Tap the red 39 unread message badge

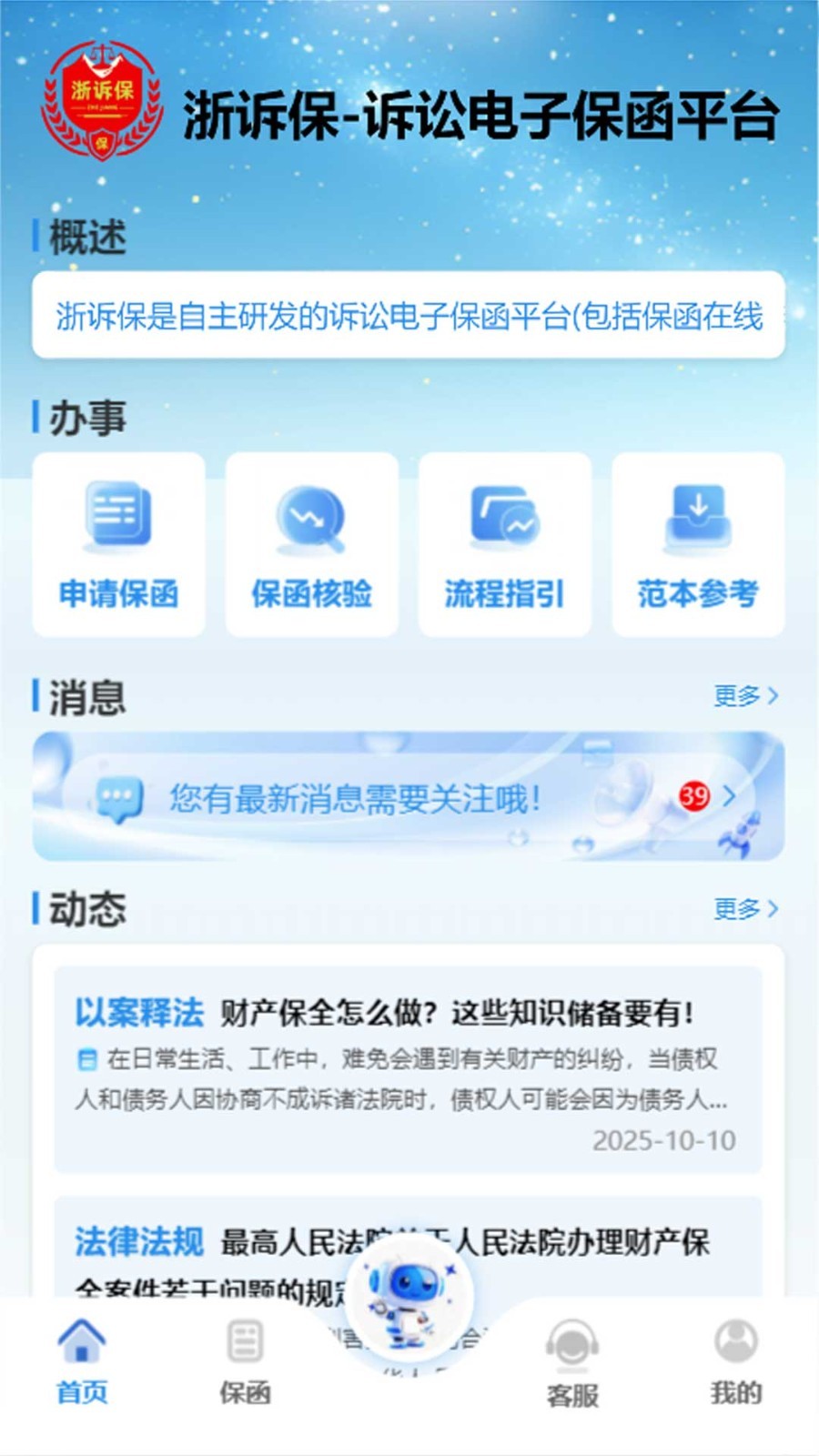[693, 794]
